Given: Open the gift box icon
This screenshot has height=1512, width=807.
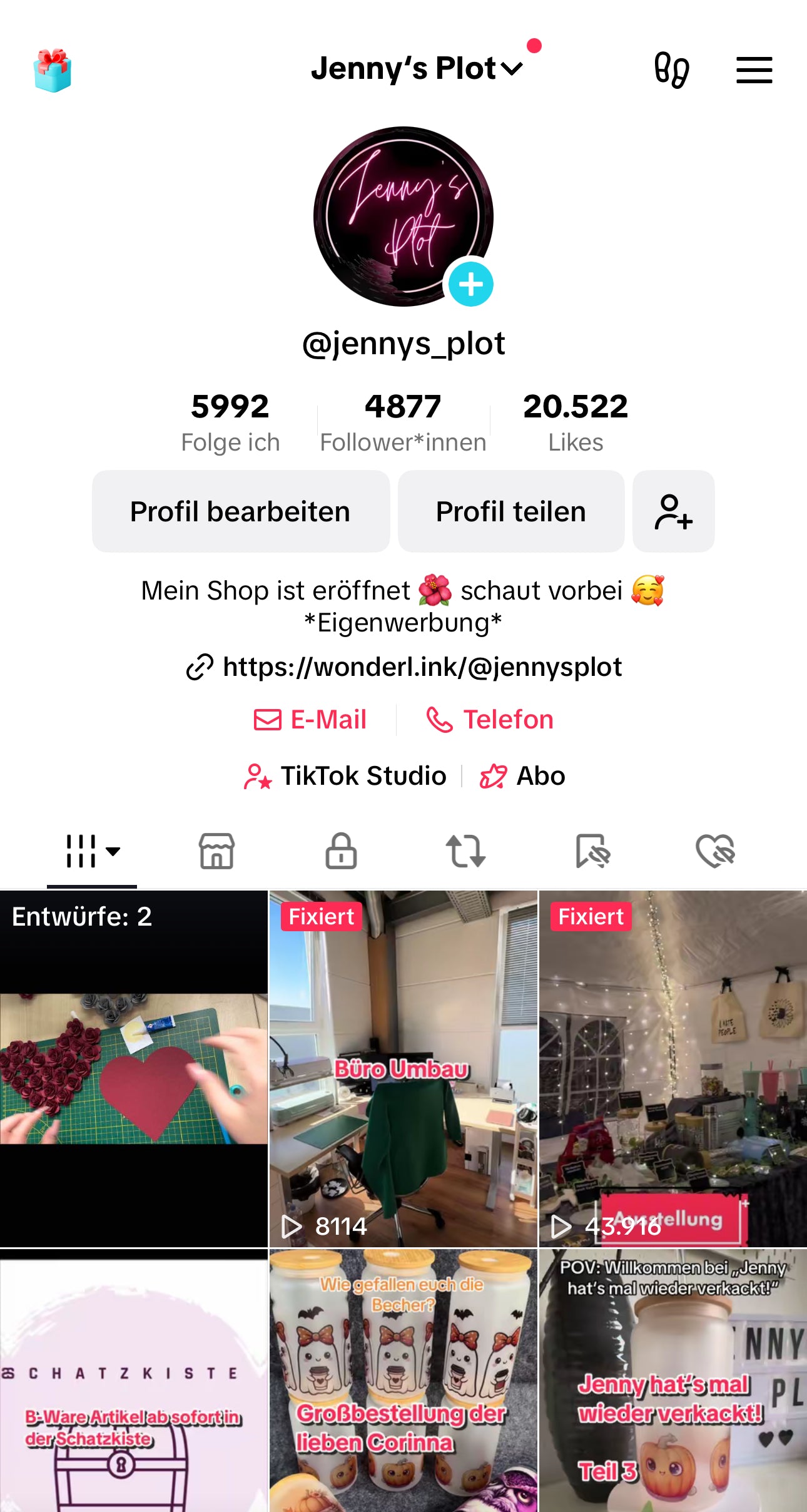Looking at the screenshot, I should [53, 70].
